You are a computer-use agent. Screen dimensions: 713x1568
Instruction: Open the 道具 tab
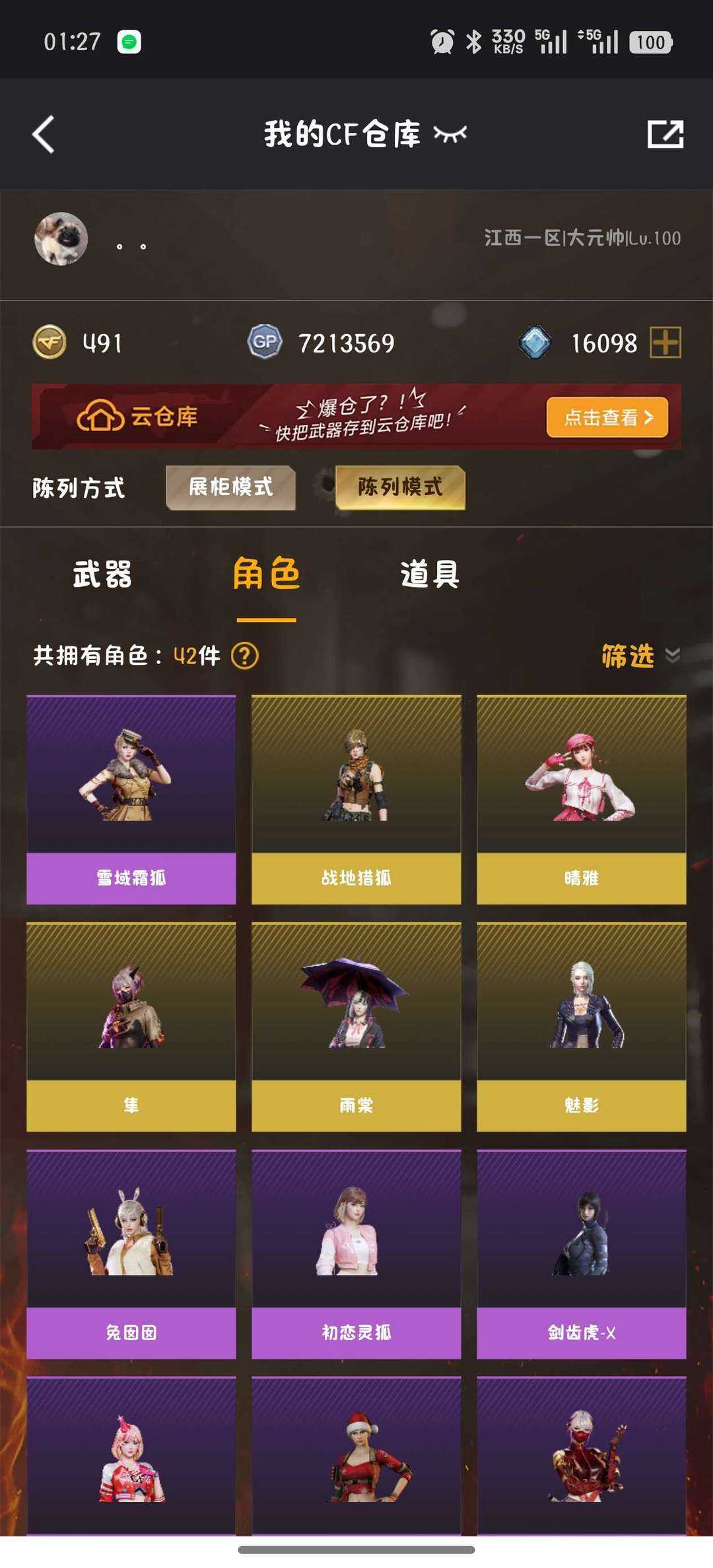[x=430, y=574]
